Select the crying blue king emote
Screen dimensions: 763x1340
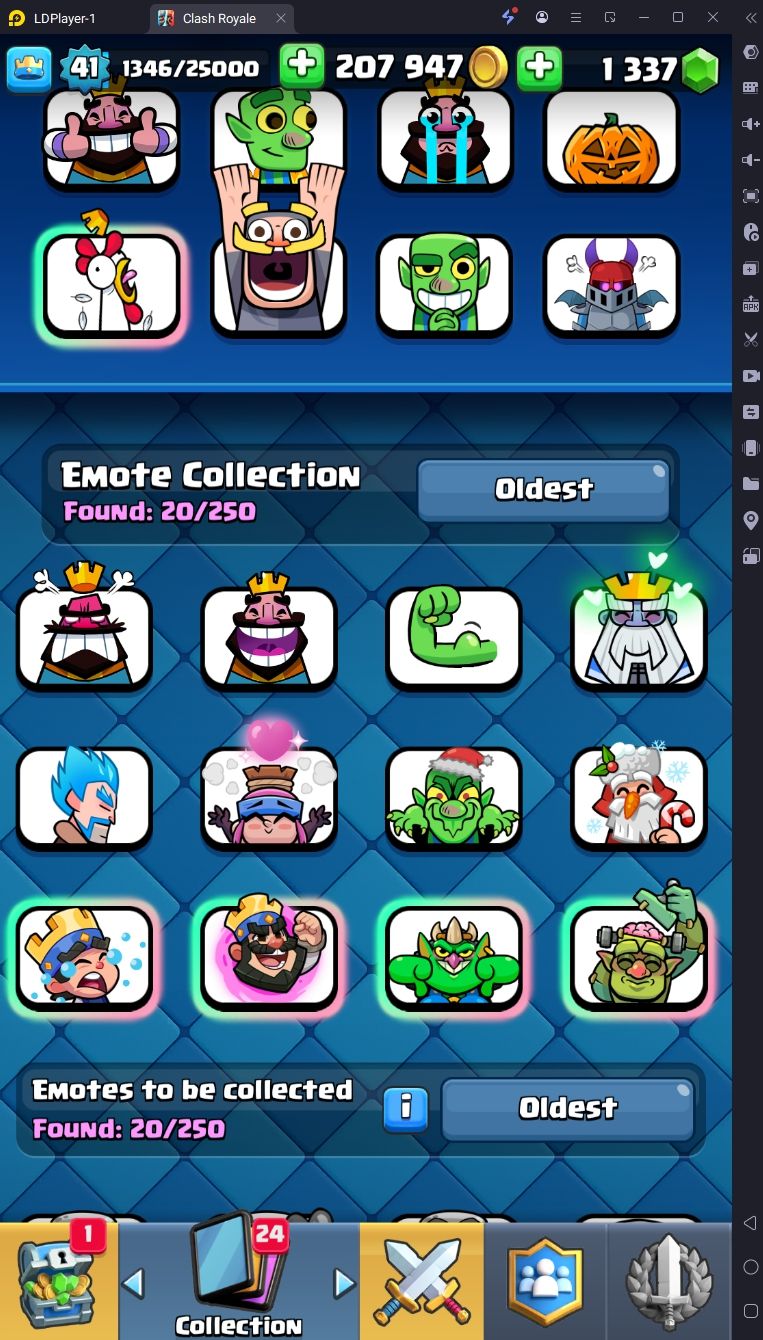click(84, 957)
